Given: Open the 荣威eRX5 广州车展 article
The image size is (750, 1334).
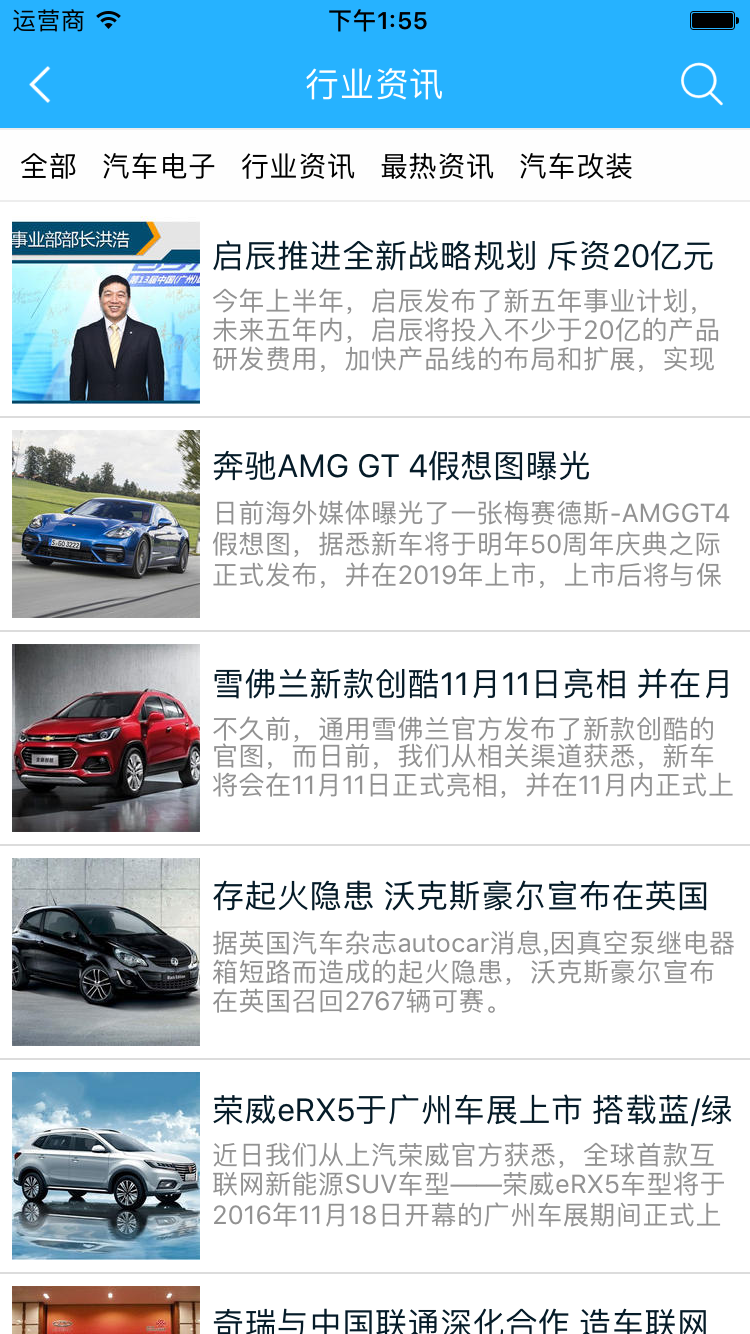Looking at the screenshot, I should [x=472, y=1110].
